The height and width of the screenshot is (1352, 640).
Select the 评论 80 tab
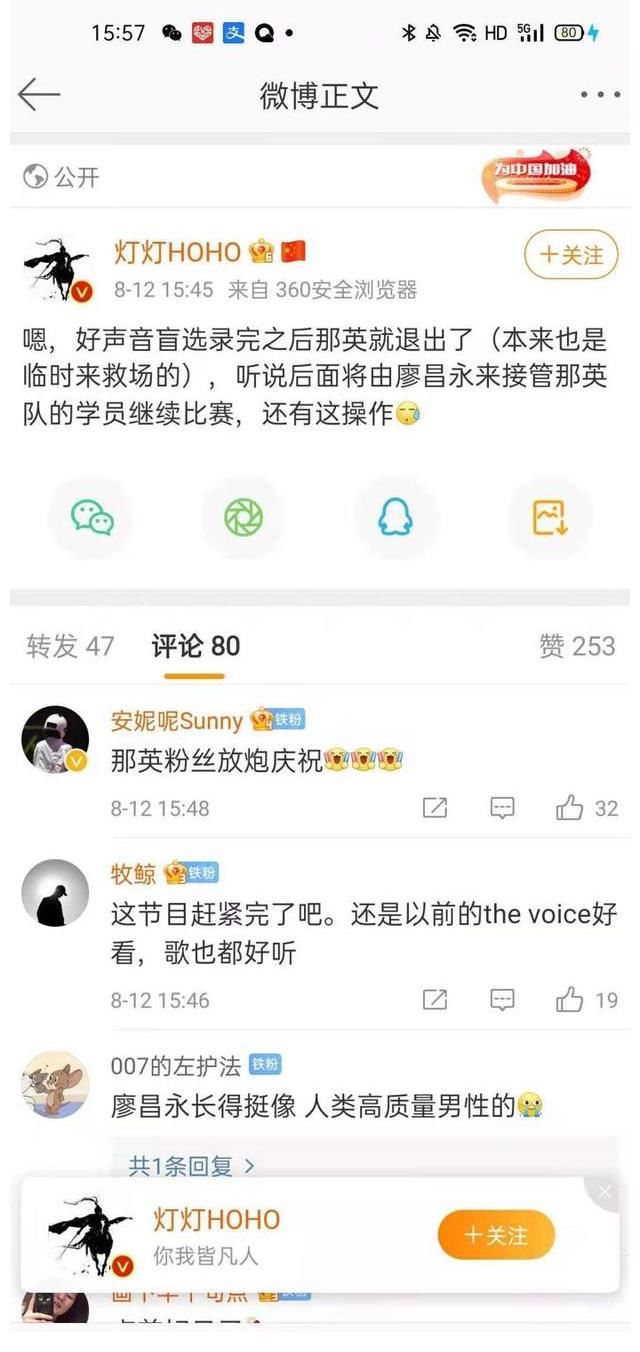tap(196, 646)
